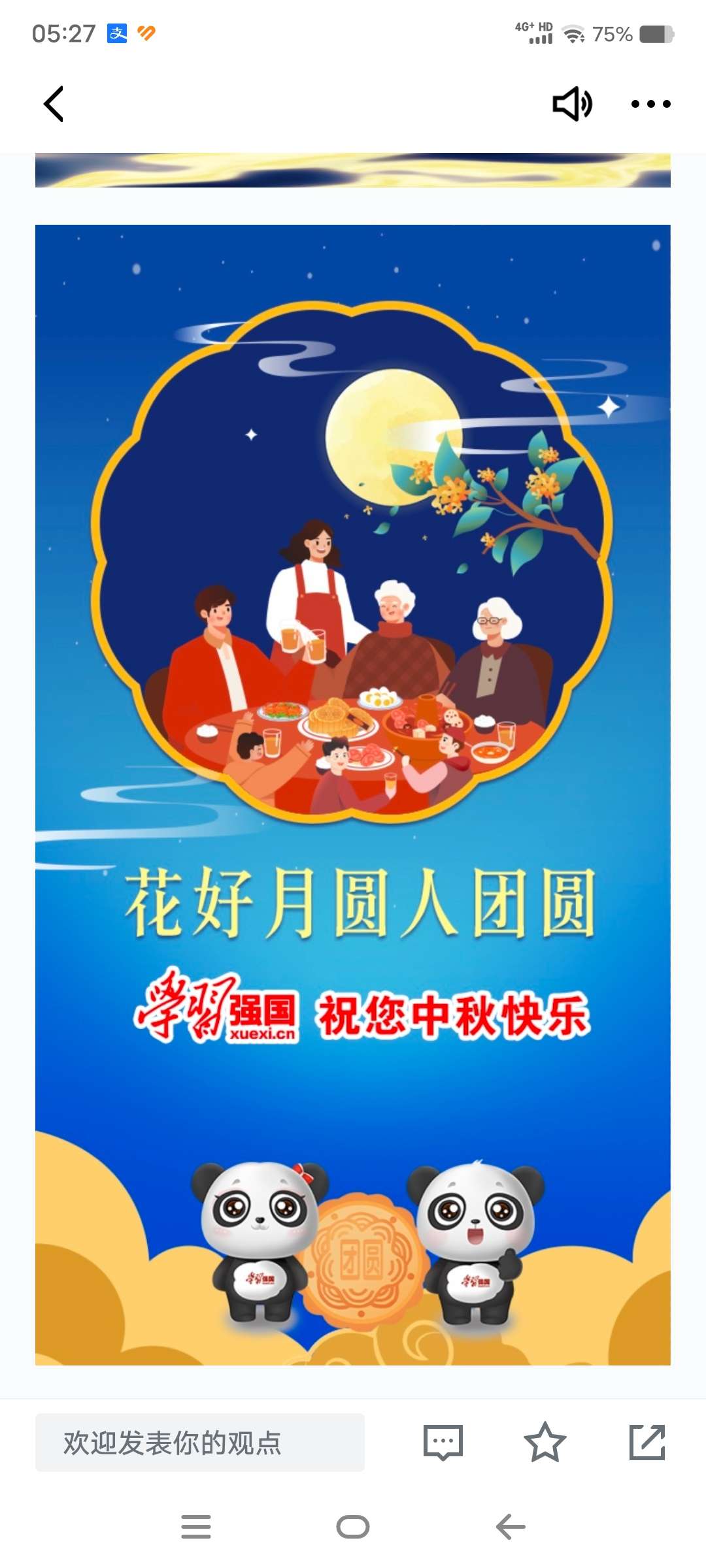Open recent apps from the navigation bar
Viewport: 706px width, 1568px height.
(196, 1527)
